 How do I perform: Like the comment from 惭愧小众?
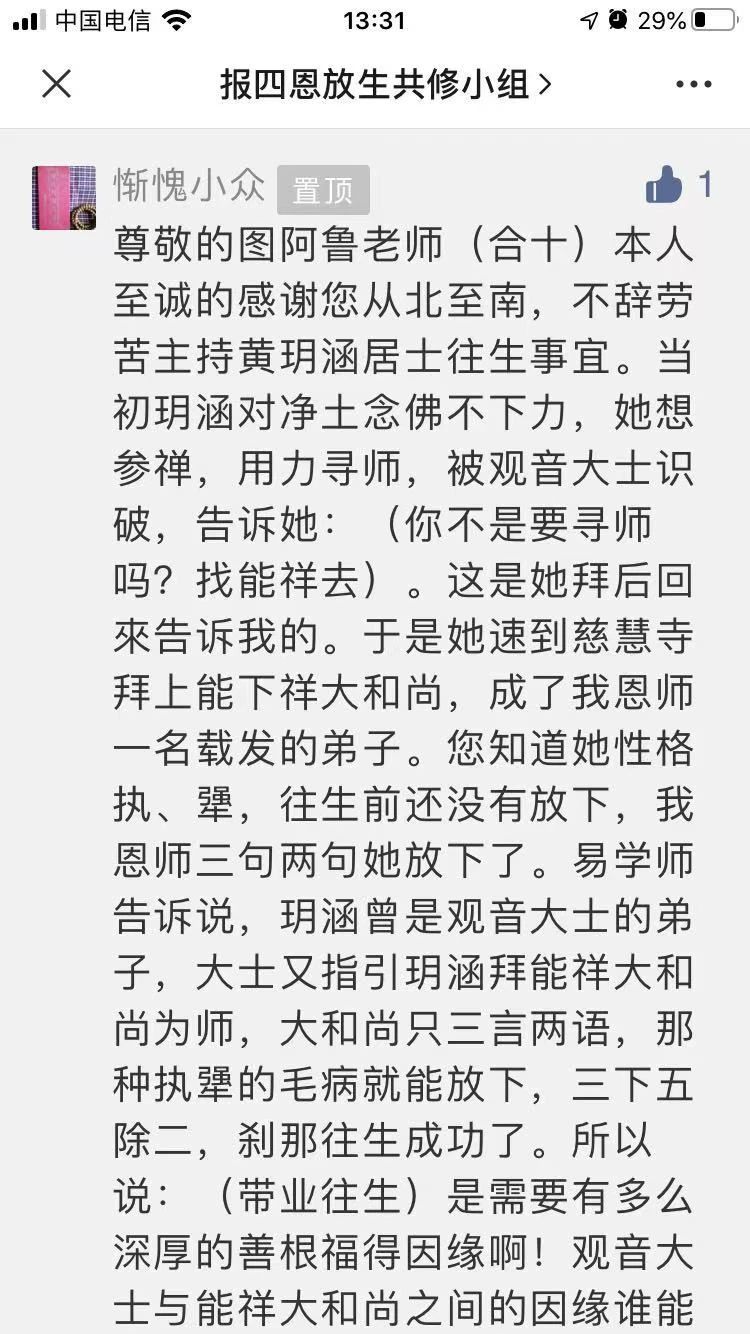coord(664,185)
